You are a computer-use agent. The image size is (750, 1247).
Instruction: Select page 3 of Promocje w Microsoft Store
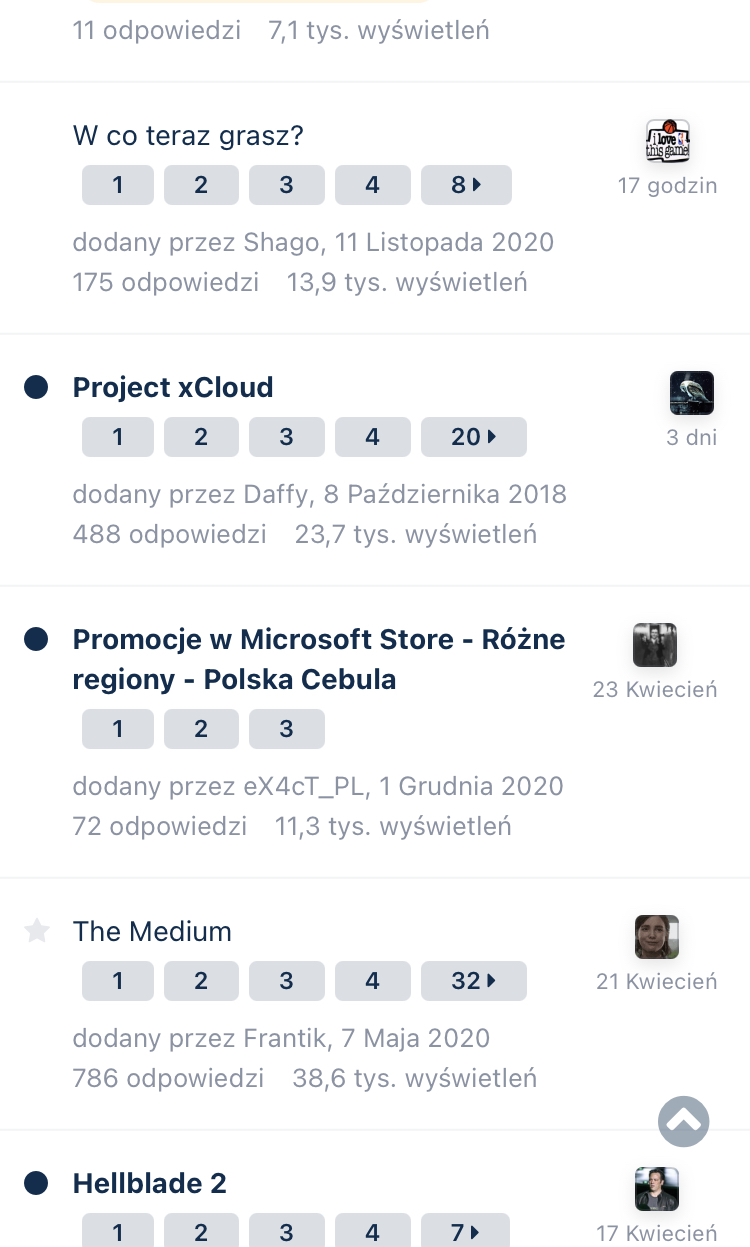[287, 729]
